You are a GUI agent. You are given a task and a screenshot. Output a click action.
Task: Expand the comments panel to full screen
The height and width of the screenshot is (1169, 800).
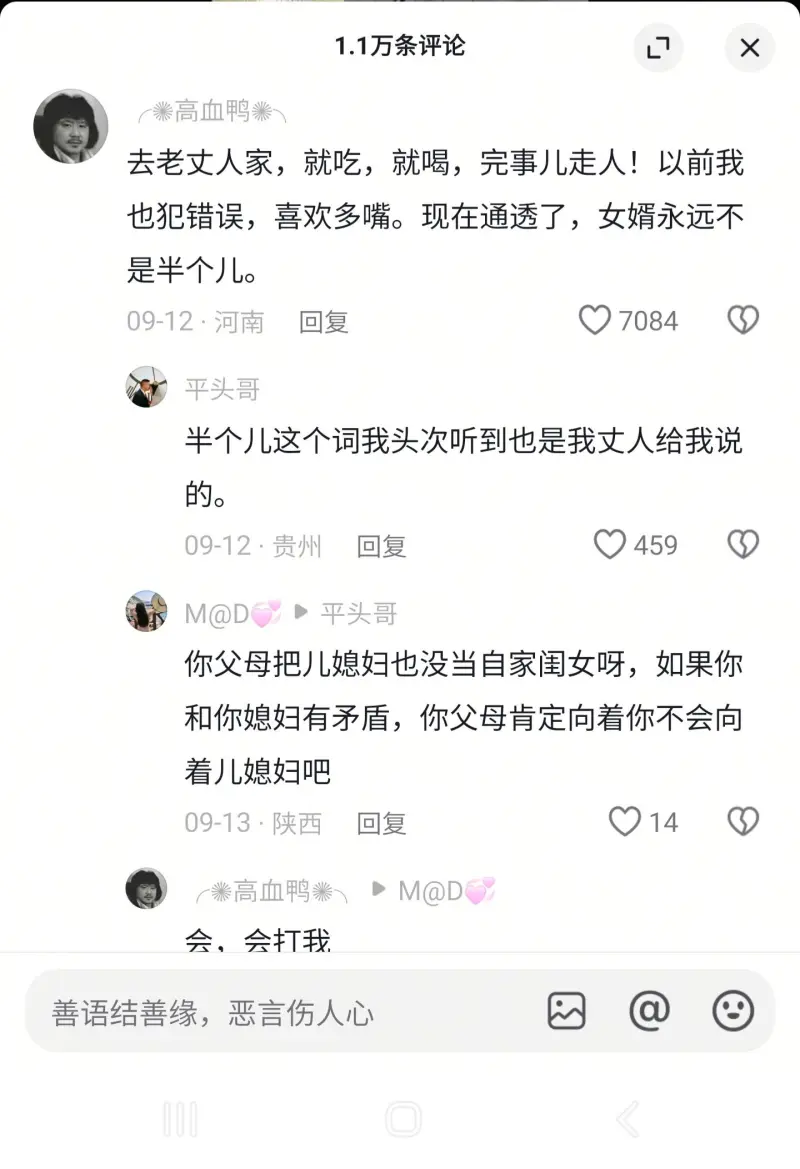(658, 47)
